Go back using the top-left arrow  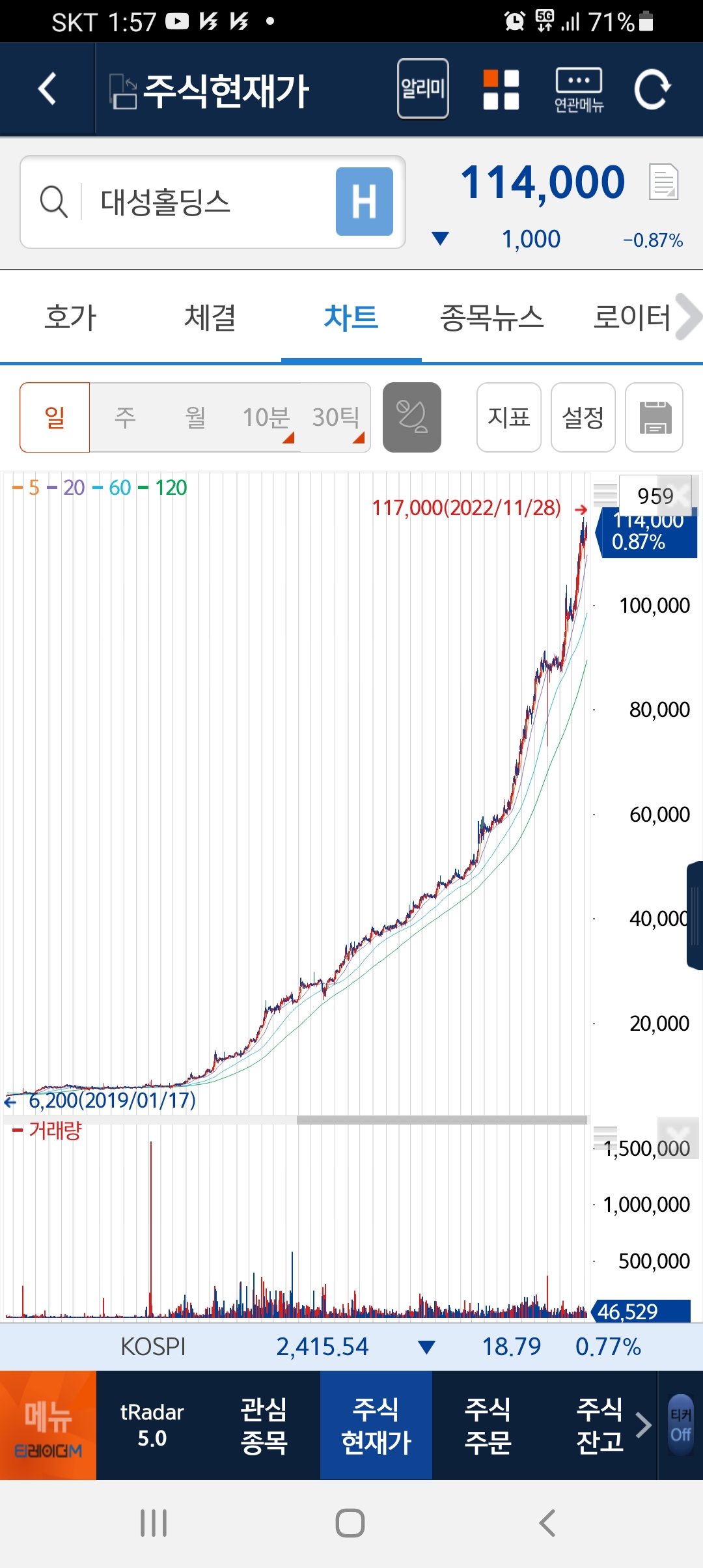point(47,89)
